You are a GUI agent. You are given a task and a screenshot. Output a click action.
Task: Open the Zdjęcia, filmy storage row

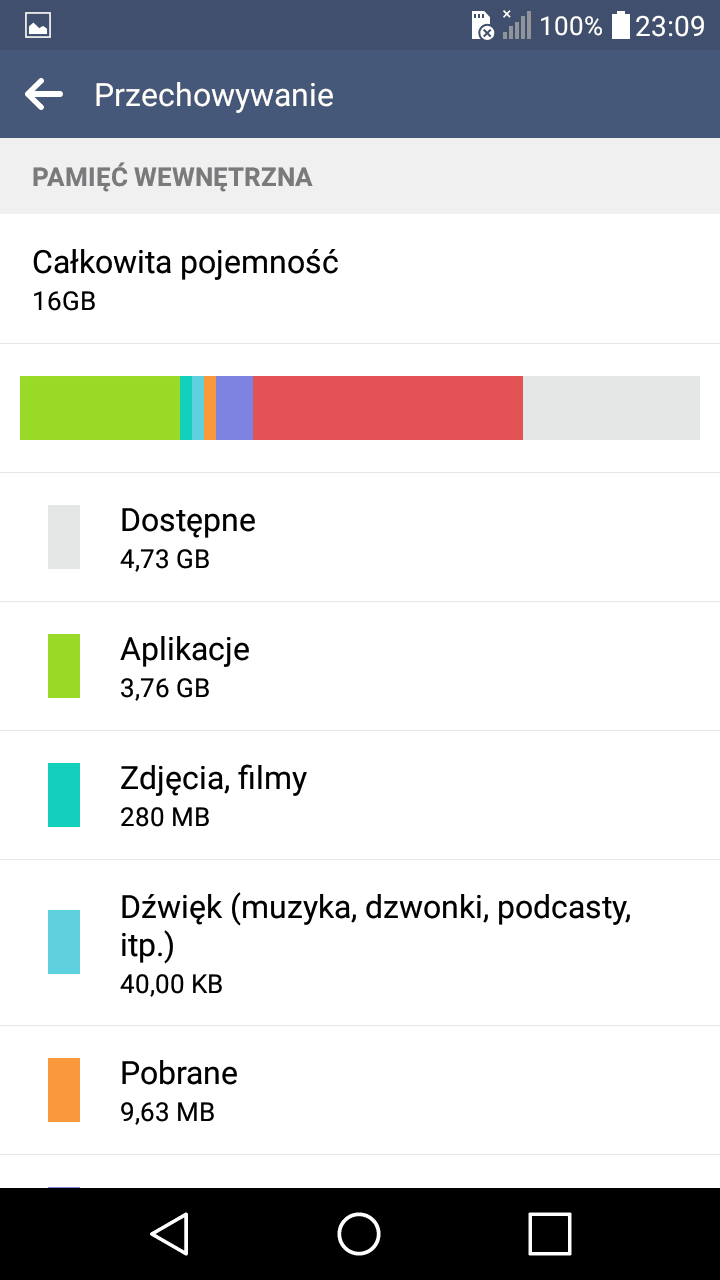[x=360, y=795]
